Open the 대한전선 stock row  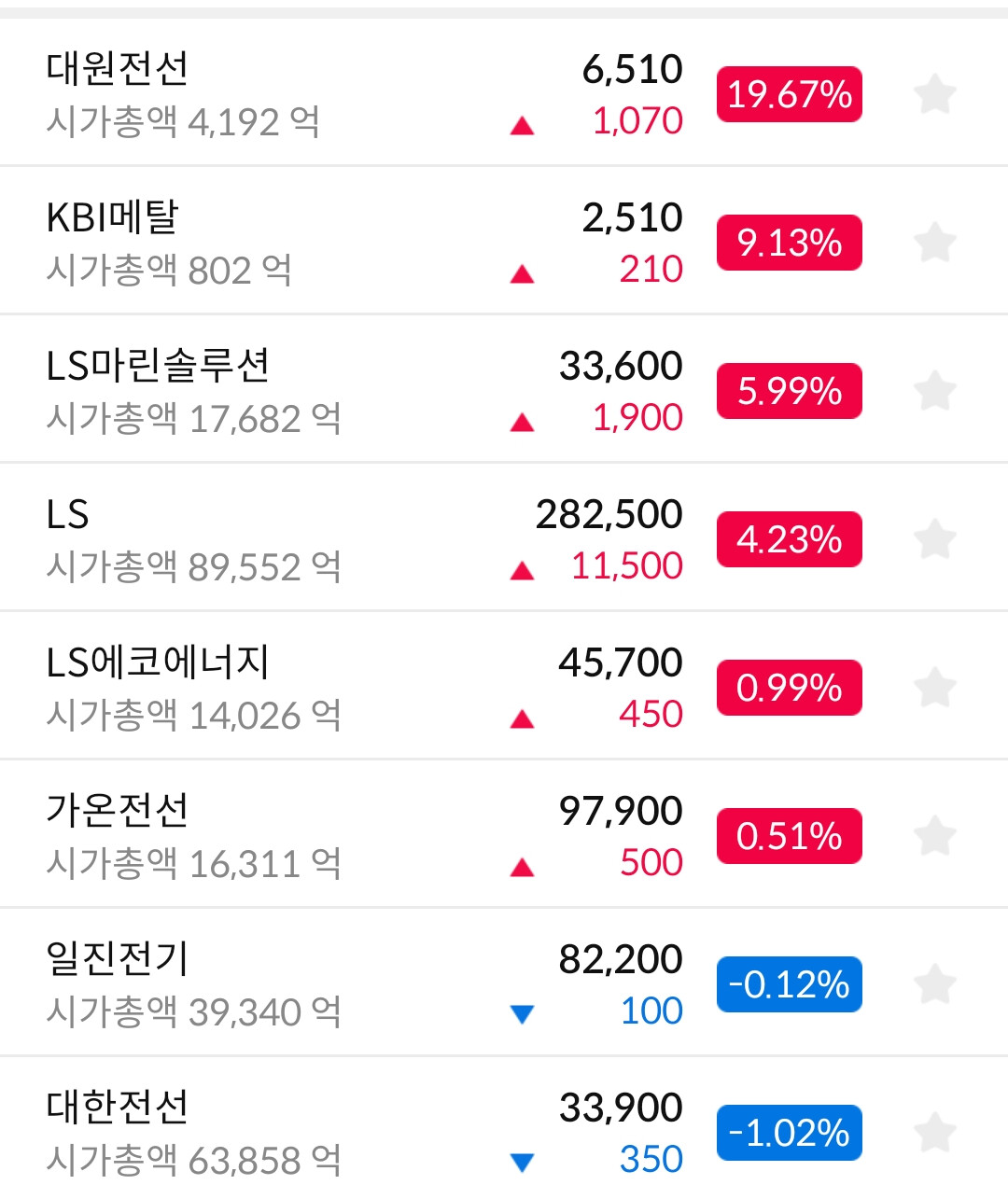tap(280, 1132)
